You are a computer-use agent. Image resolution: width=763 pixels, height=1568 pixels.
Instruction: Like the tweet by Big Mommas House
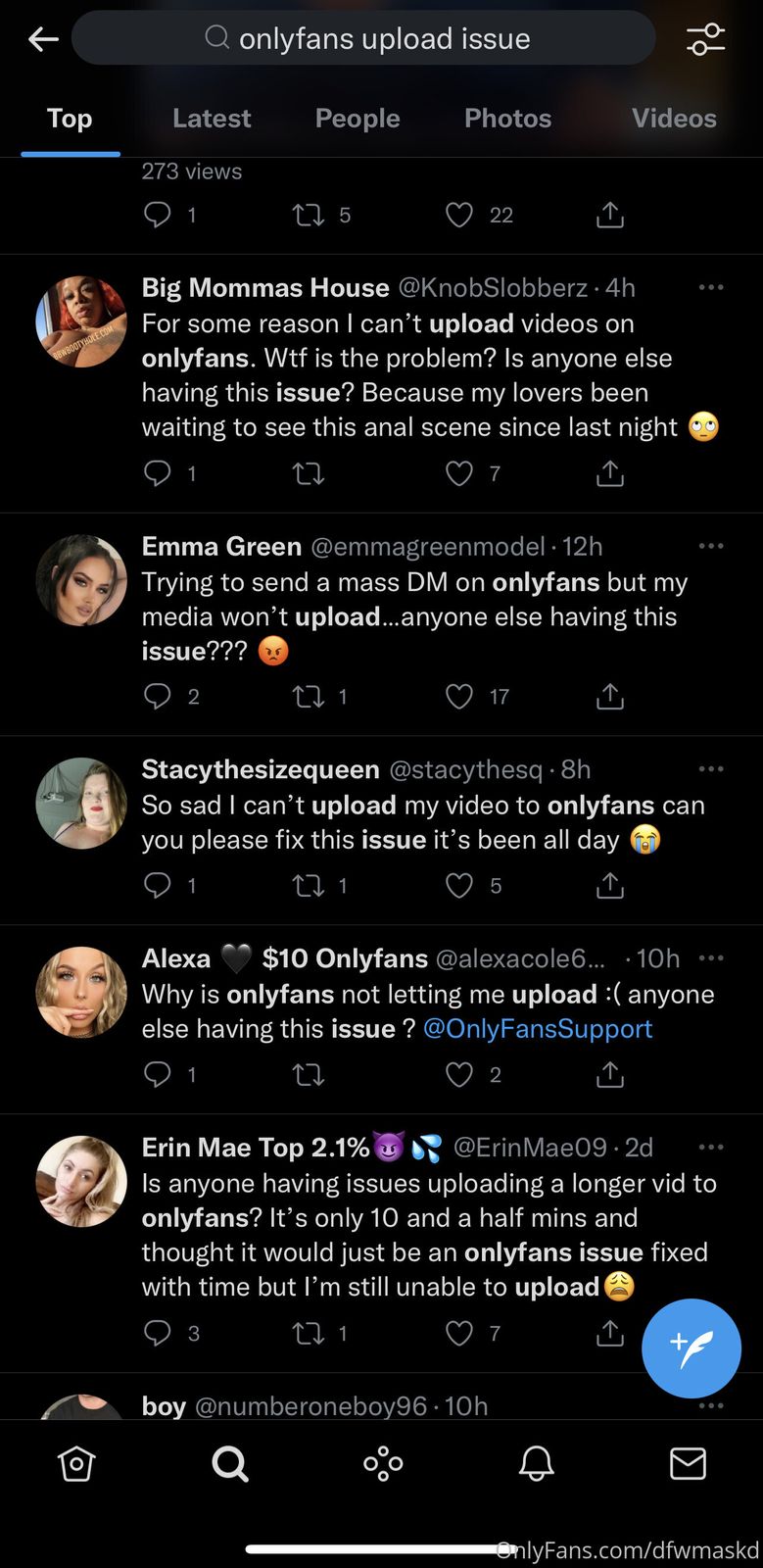click(x=459, y=474)
